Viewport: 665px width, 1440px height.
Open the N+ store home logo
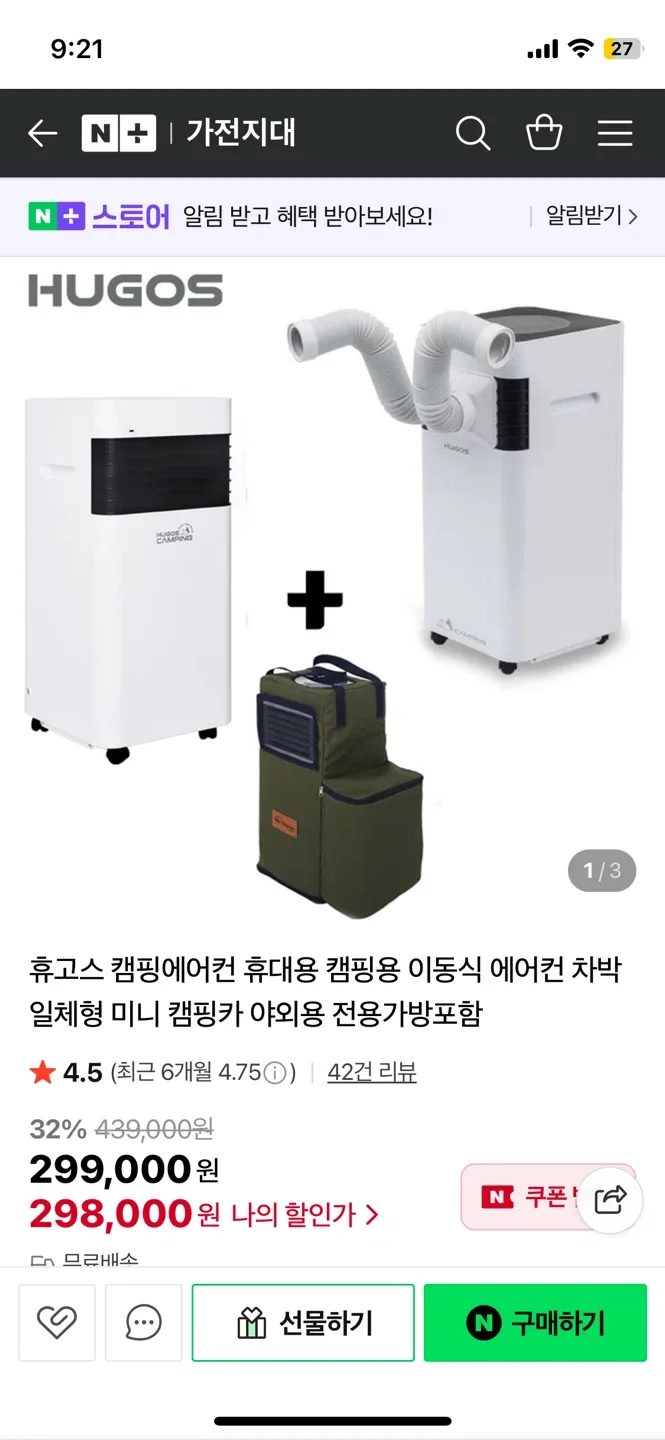pos(118,133)
